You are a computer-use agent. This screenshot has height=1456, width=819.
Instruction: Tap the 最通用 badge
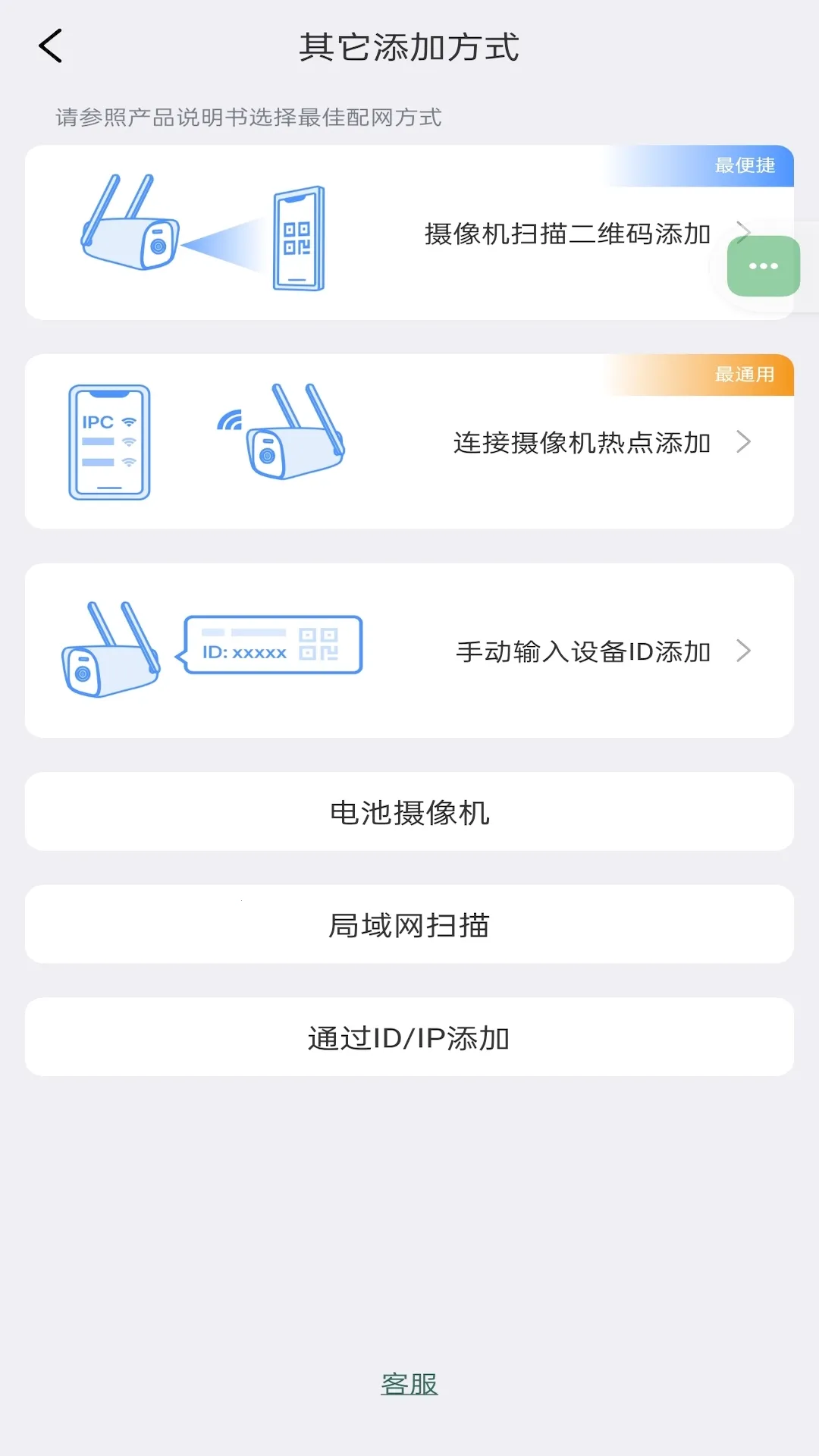click(744, 375)
